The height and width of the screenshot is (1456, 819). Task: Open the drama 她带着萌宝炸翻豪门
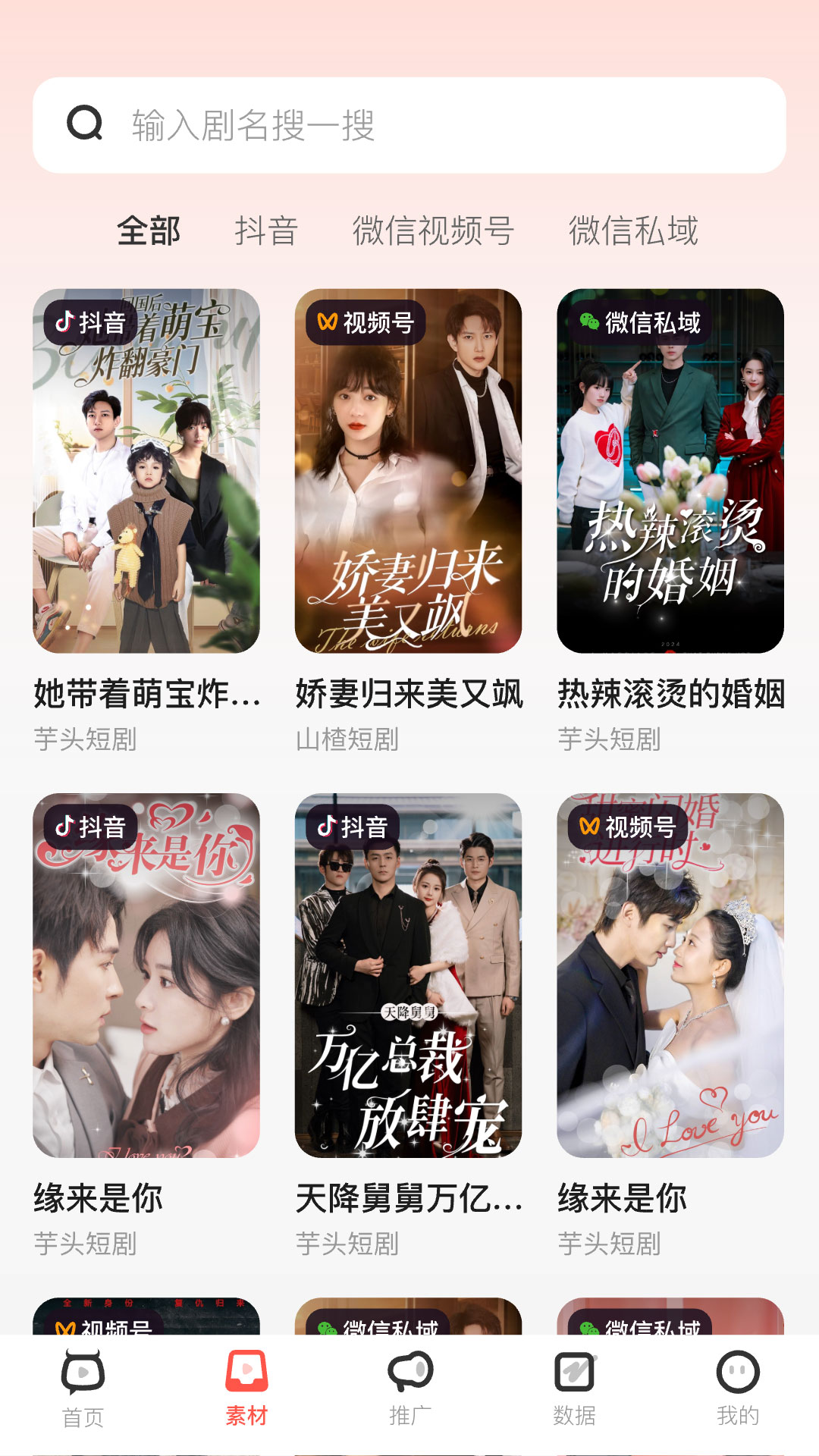coord(146,470)
